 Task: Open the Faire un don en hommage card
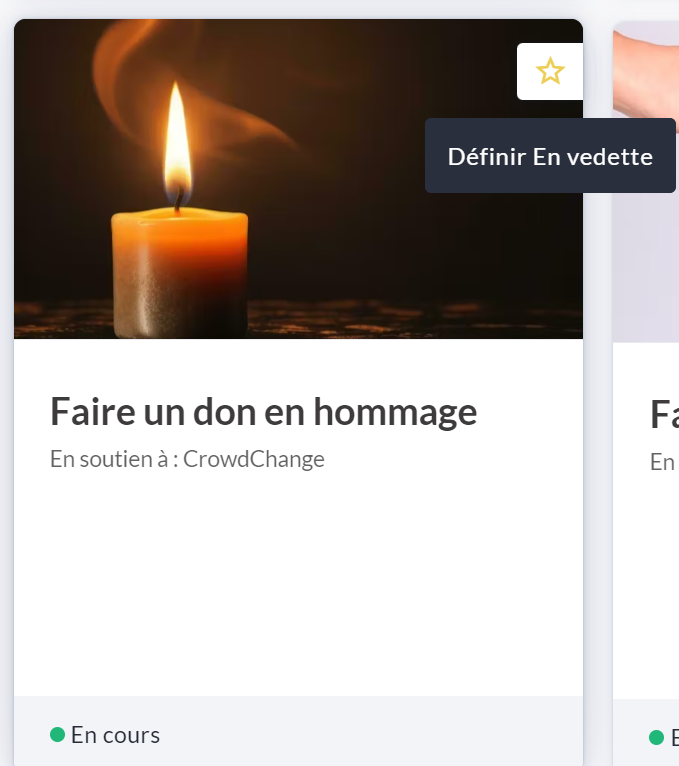click(x=264, y=412)
